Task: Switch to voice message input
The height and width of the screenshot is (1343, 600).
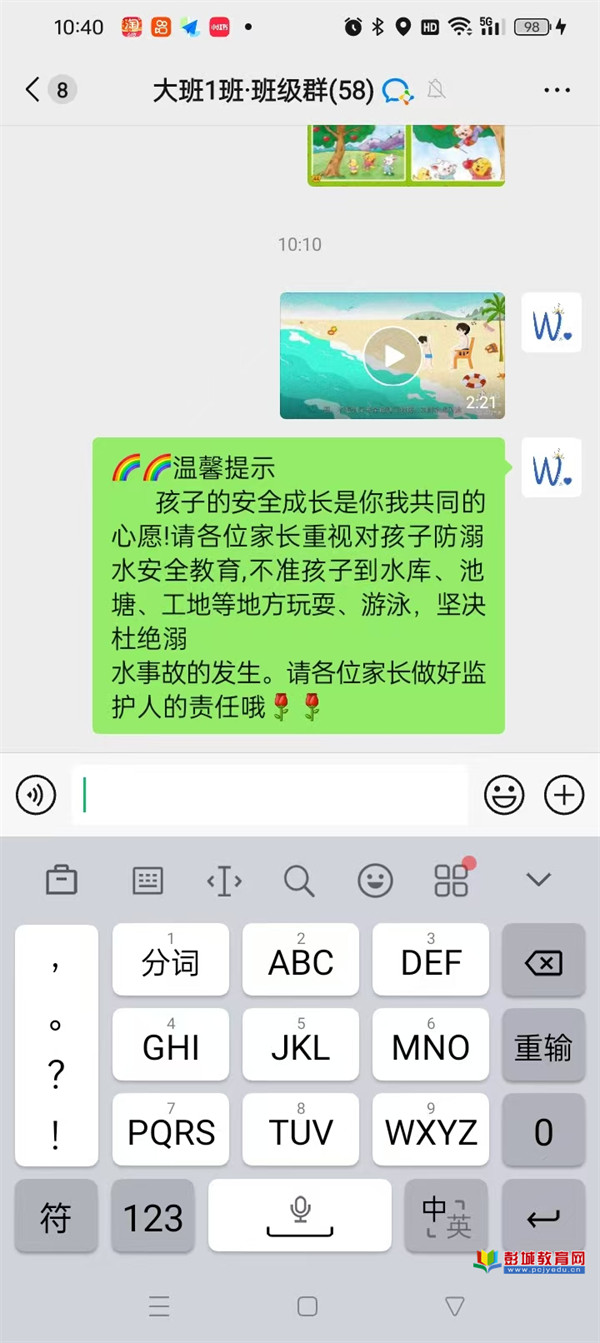Action: click(x=36, y=796)
